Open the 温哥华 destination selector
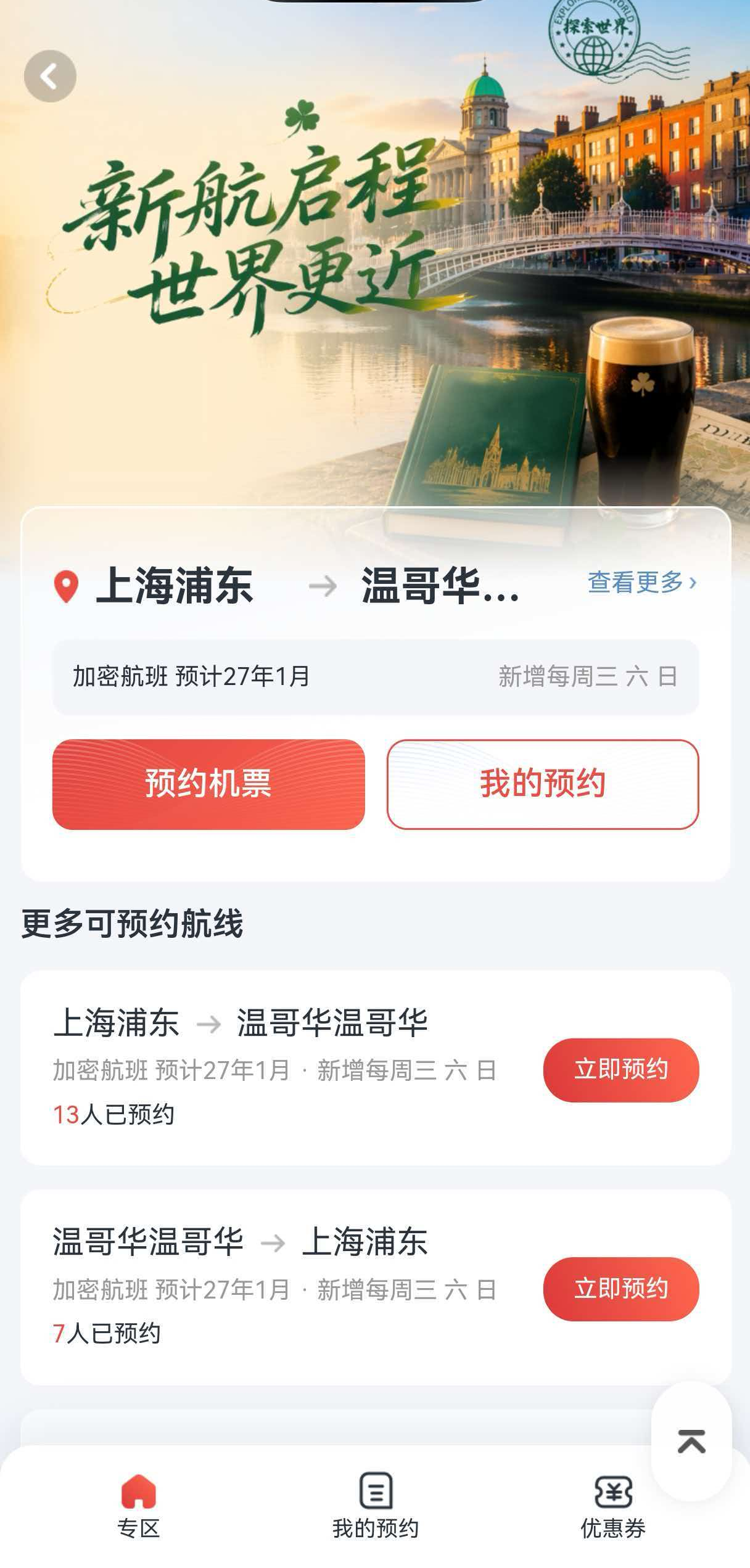Viewport: 750px width, 1568px height. (440, 585)
